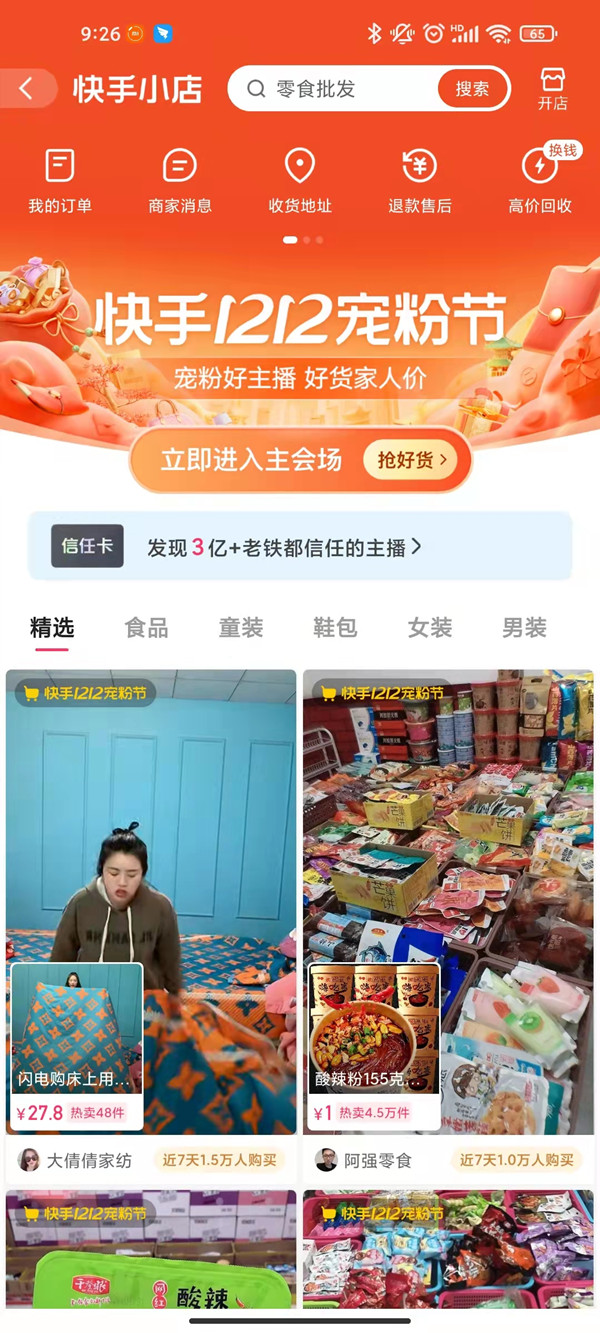Go to 退款售后
The width and height of the screenshot is (600, 1333).
420,181
